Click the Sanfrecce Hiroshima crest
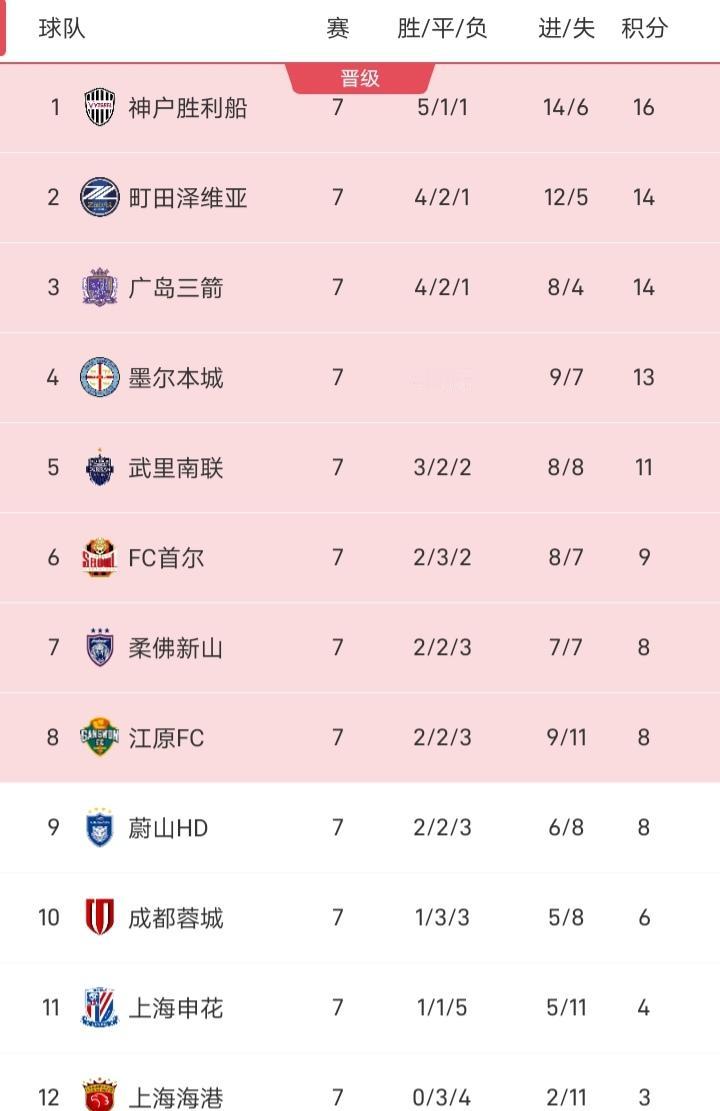720x1111 pixels. pyautogui.click(x=99, y=287)
